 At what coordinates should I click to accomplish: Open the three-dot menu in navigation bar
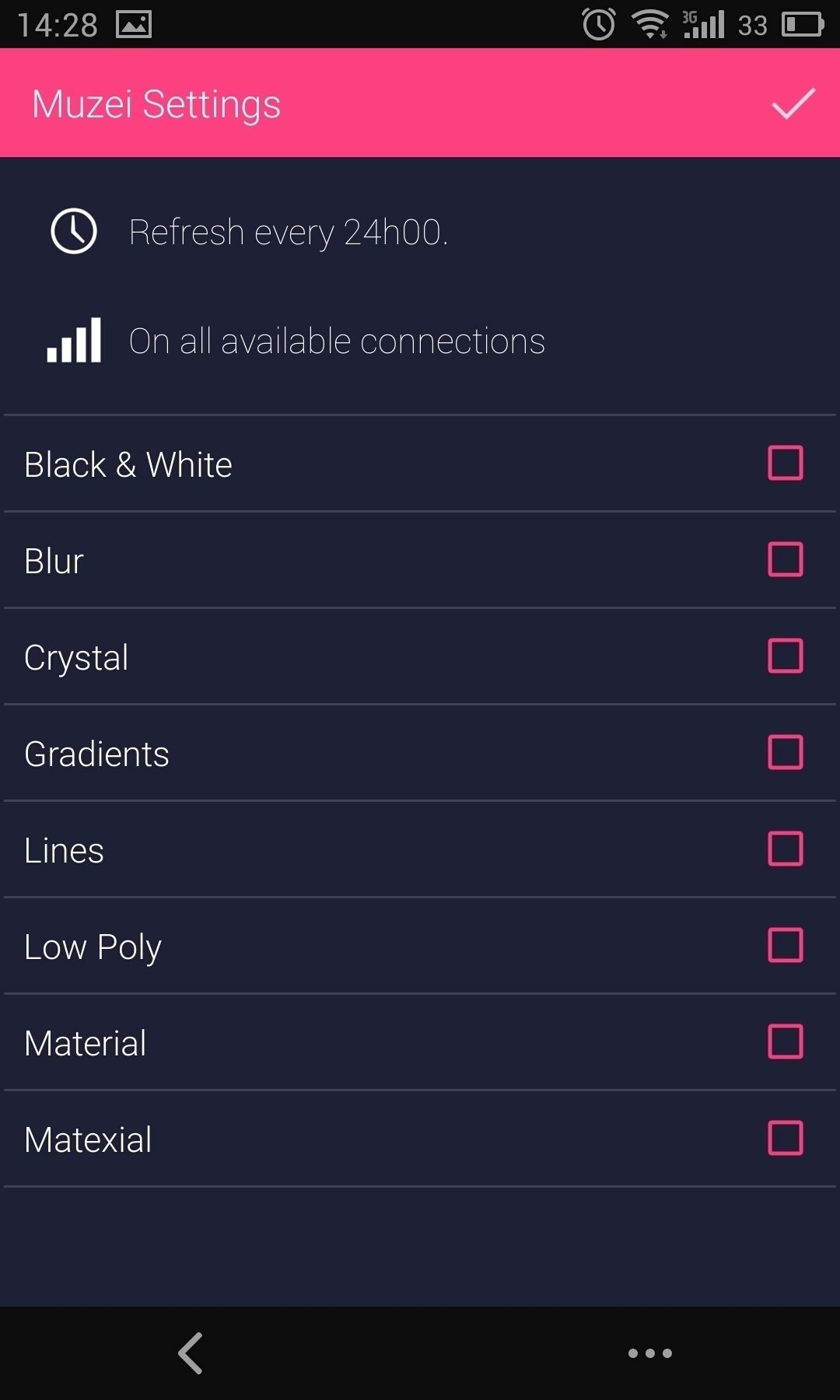click(x=649, y=1353)
